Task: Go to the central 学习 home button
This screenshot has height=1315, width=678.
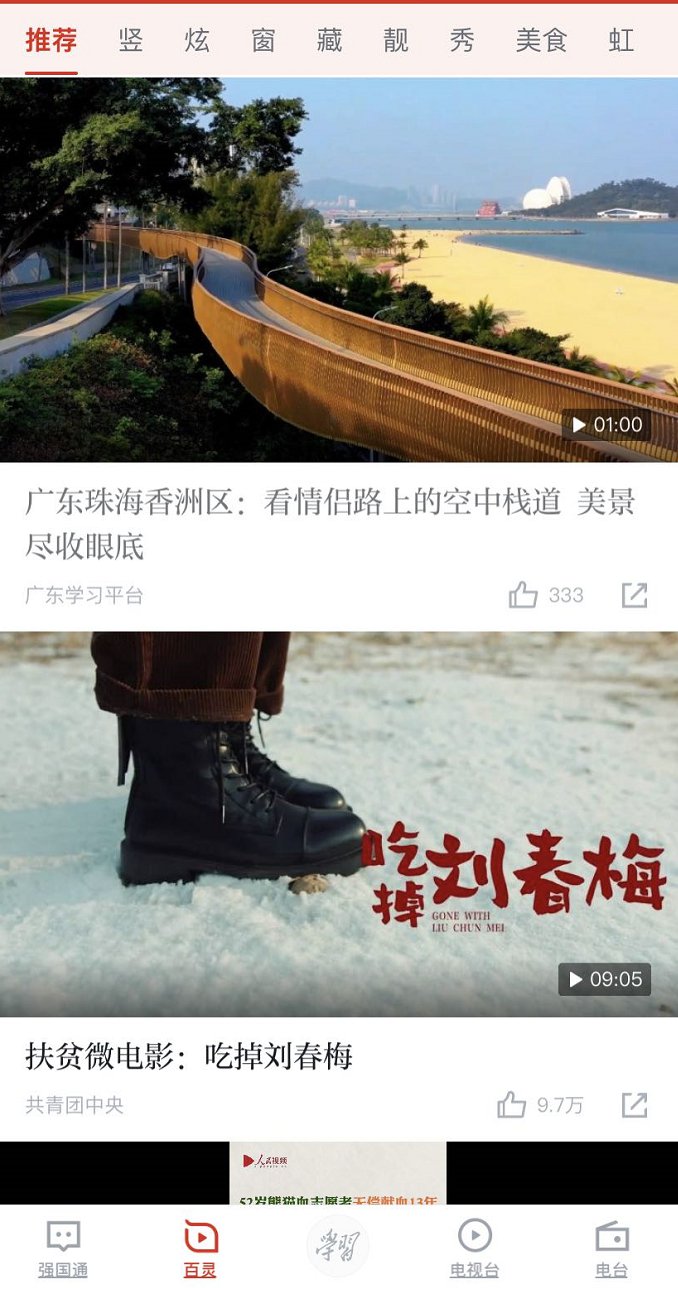Action: [338, 1248]
